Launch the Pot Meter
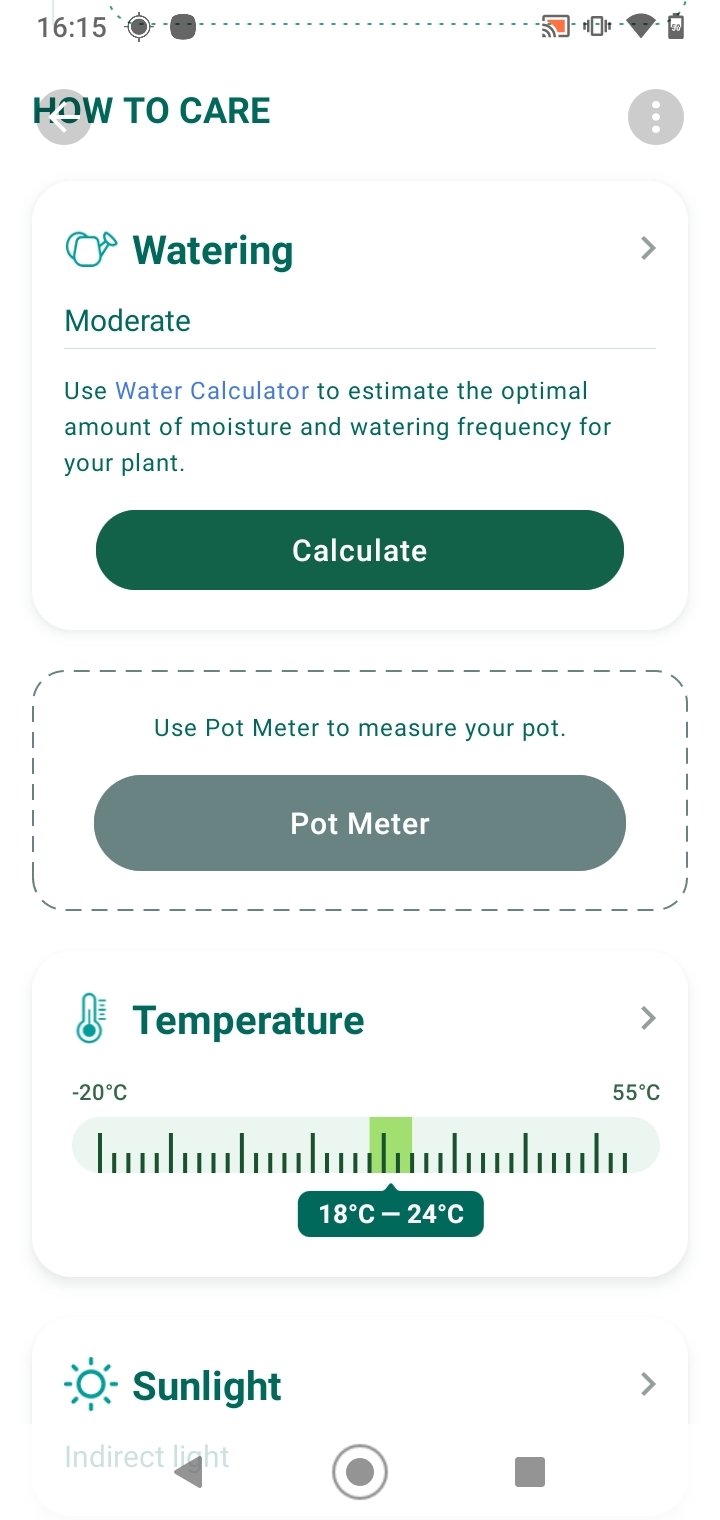The width and height of the screenshot is (720, 1520). [x=360, y=823]
